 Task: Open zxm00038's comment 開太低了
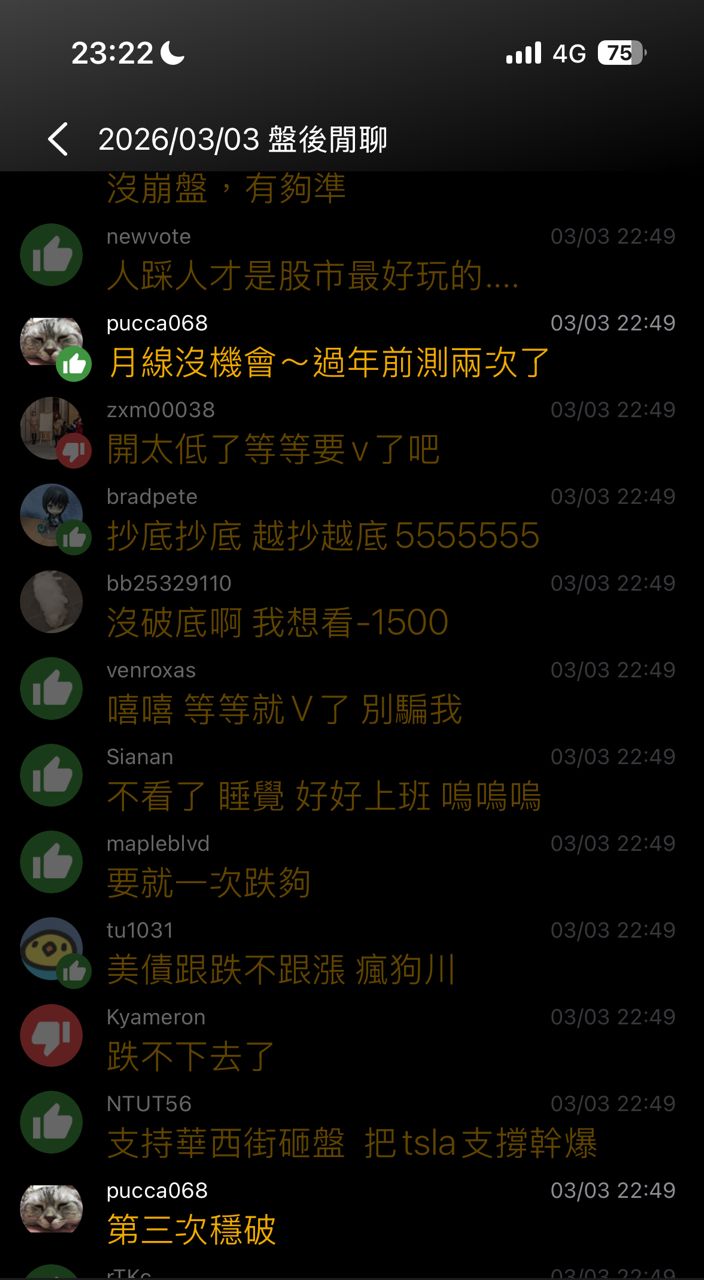pos(273,450)
